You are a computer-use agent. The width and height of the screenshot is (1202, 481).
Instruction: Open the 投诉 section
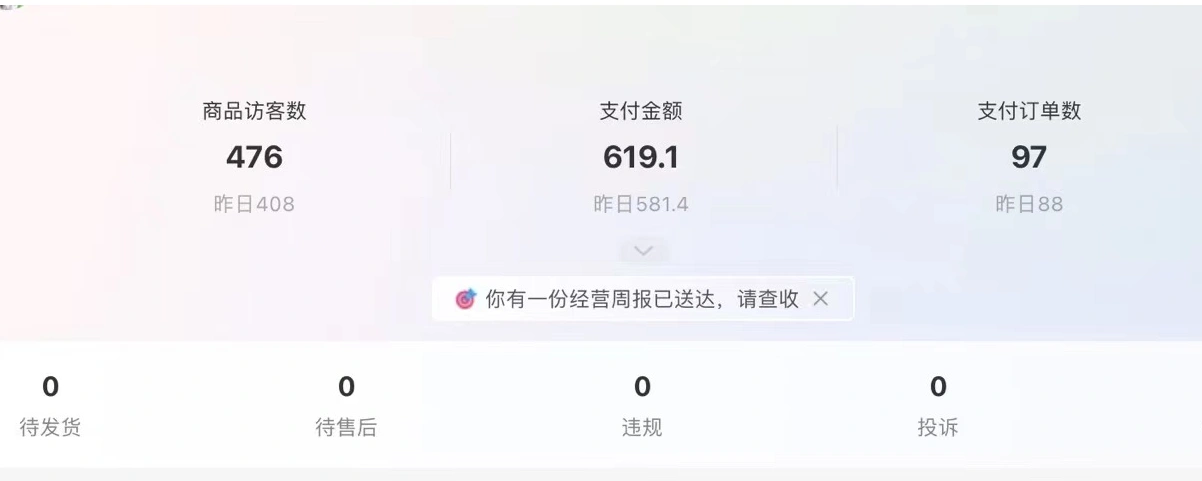[x=938, y=406]
